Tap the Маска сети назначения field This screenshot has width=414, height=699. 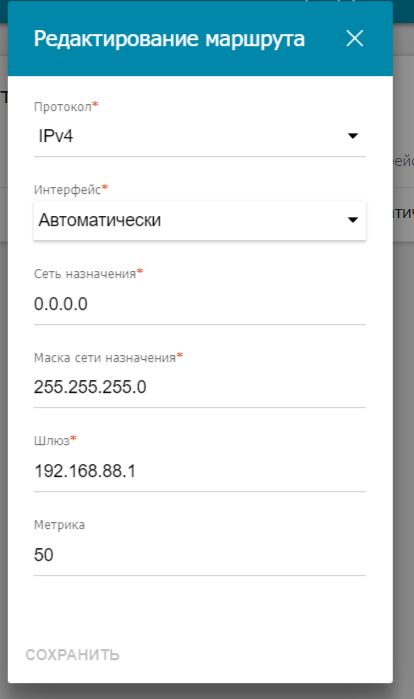click(x=200, y=387)
